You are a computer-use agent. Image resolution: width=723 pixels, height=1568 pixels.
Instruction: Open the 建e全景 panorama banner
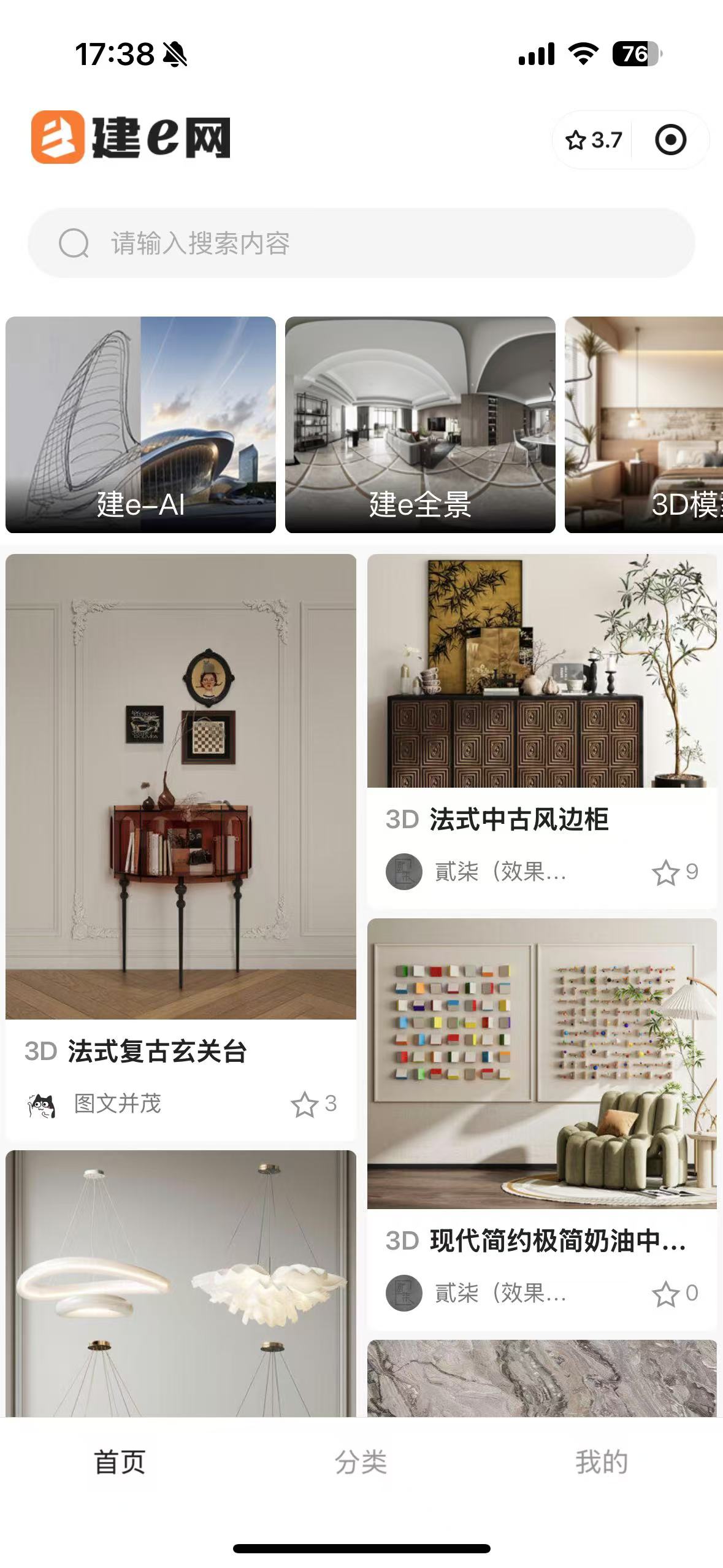(x=420, y=425)
